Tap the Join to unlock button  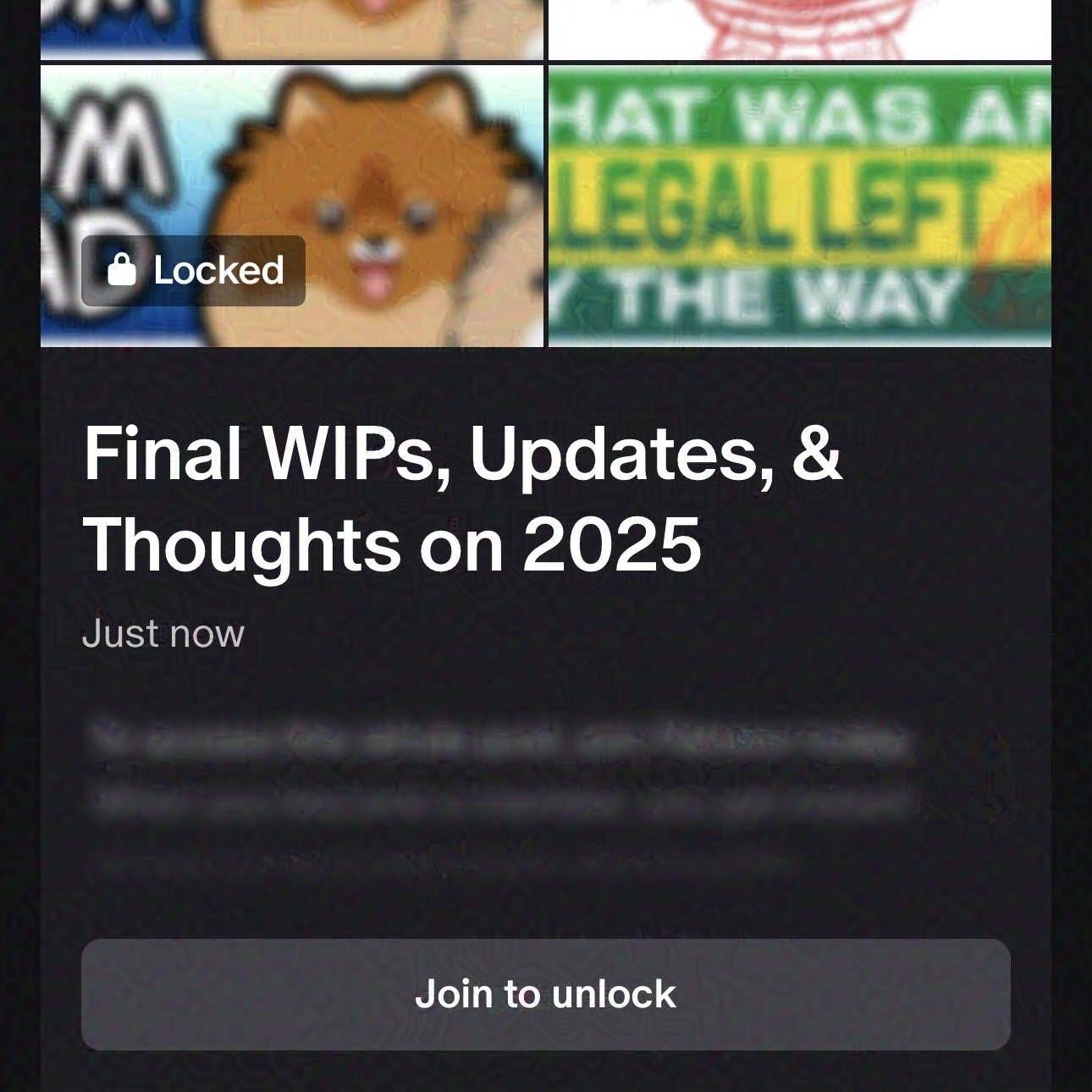click(x=545, y=994)
